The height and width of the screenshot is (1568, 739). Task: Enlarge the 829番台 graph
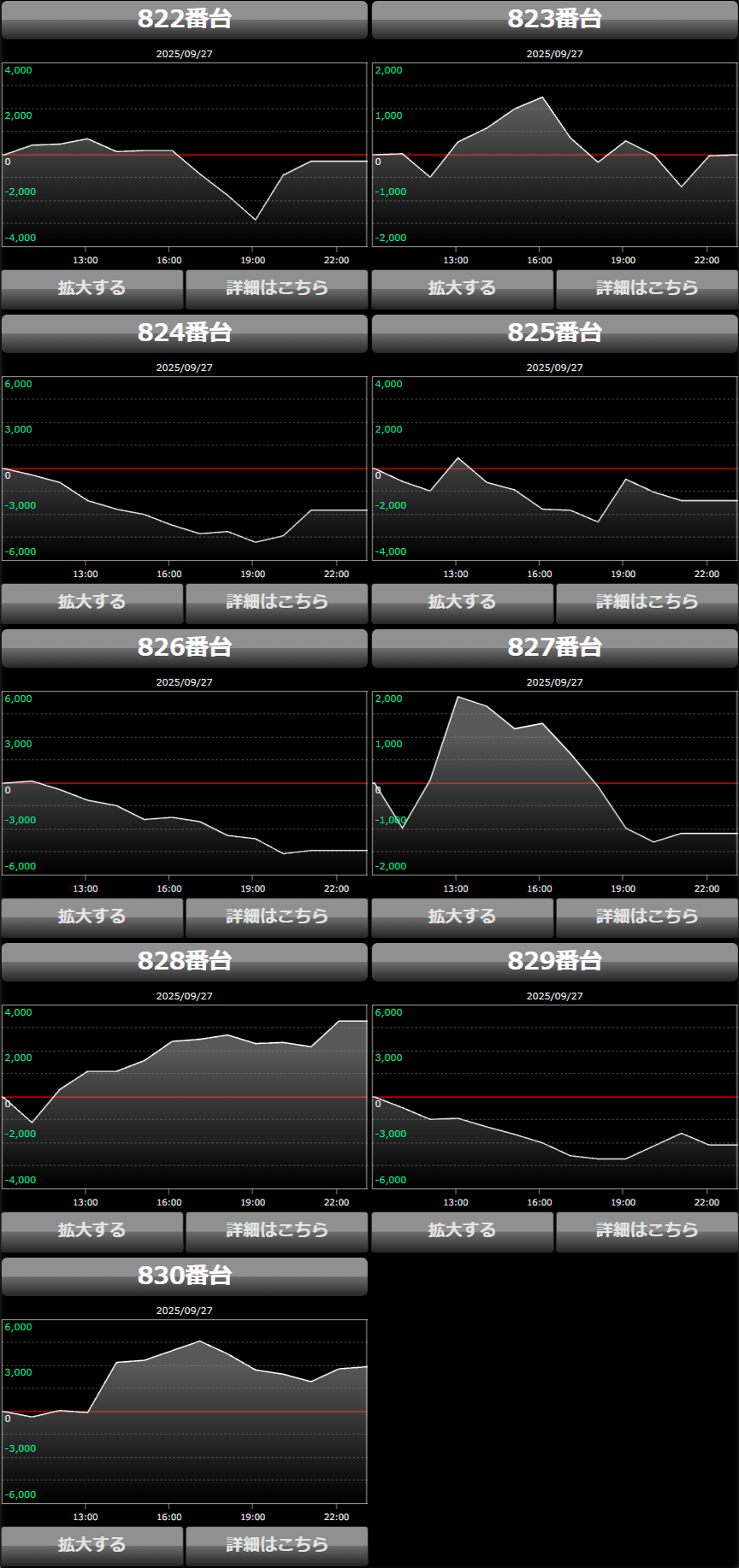click(x=463, y=1231)
